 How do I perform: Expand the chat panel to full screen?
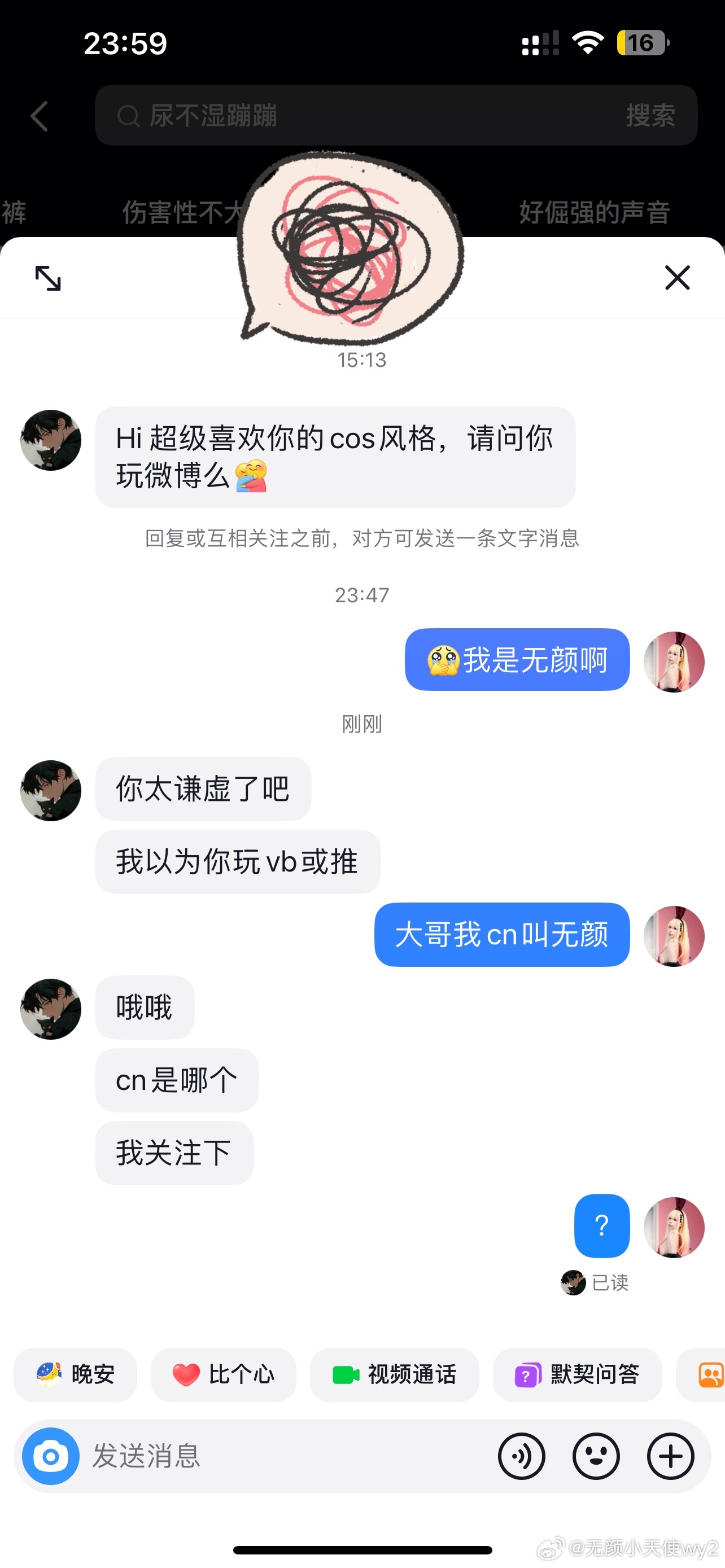[48, 278]
